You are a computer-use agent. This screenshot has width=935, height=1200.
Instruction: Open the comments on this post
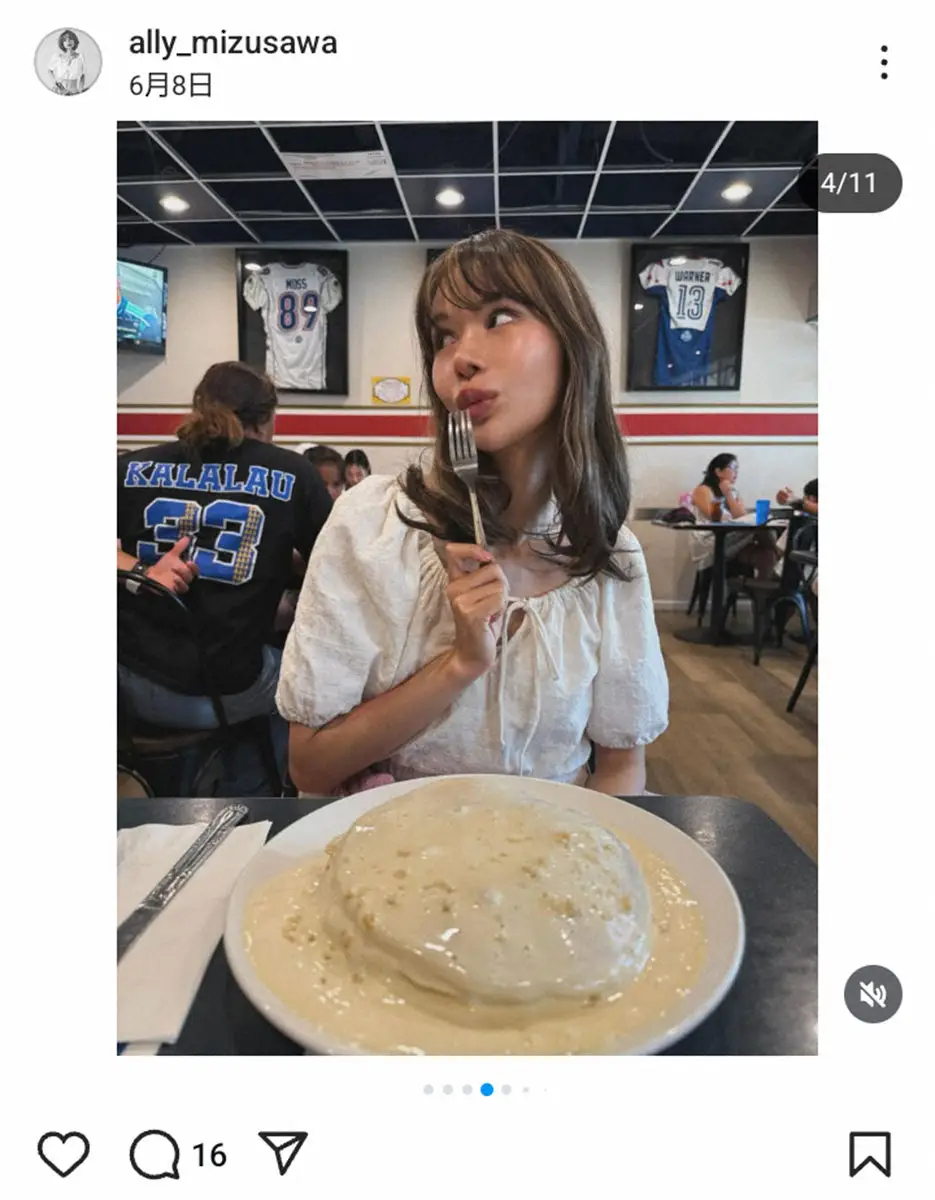tap(155, 1155)
